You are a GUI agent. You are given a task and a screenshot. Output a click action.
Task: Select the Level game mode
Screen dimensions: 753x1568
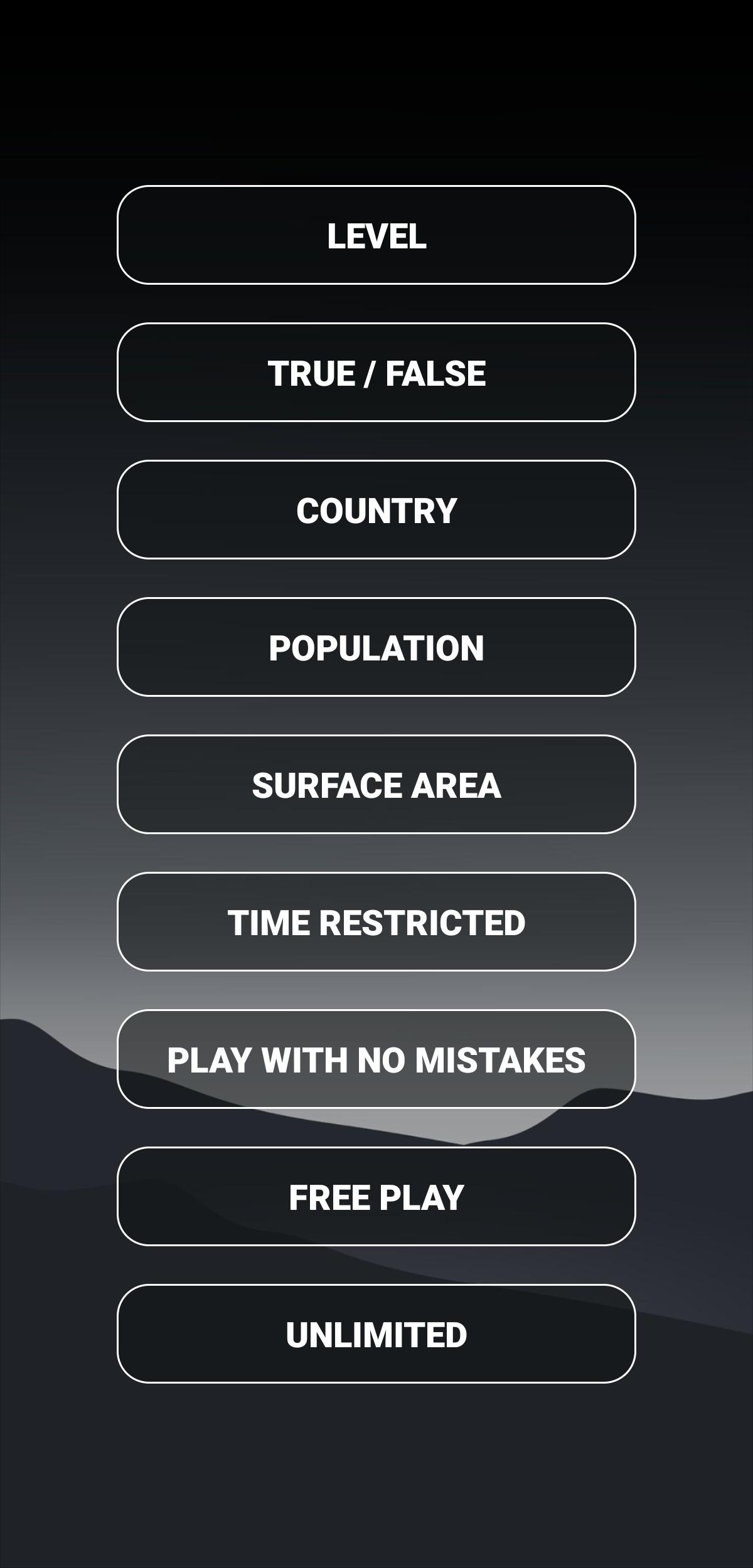pyautogui.click(x=376, y=235)
